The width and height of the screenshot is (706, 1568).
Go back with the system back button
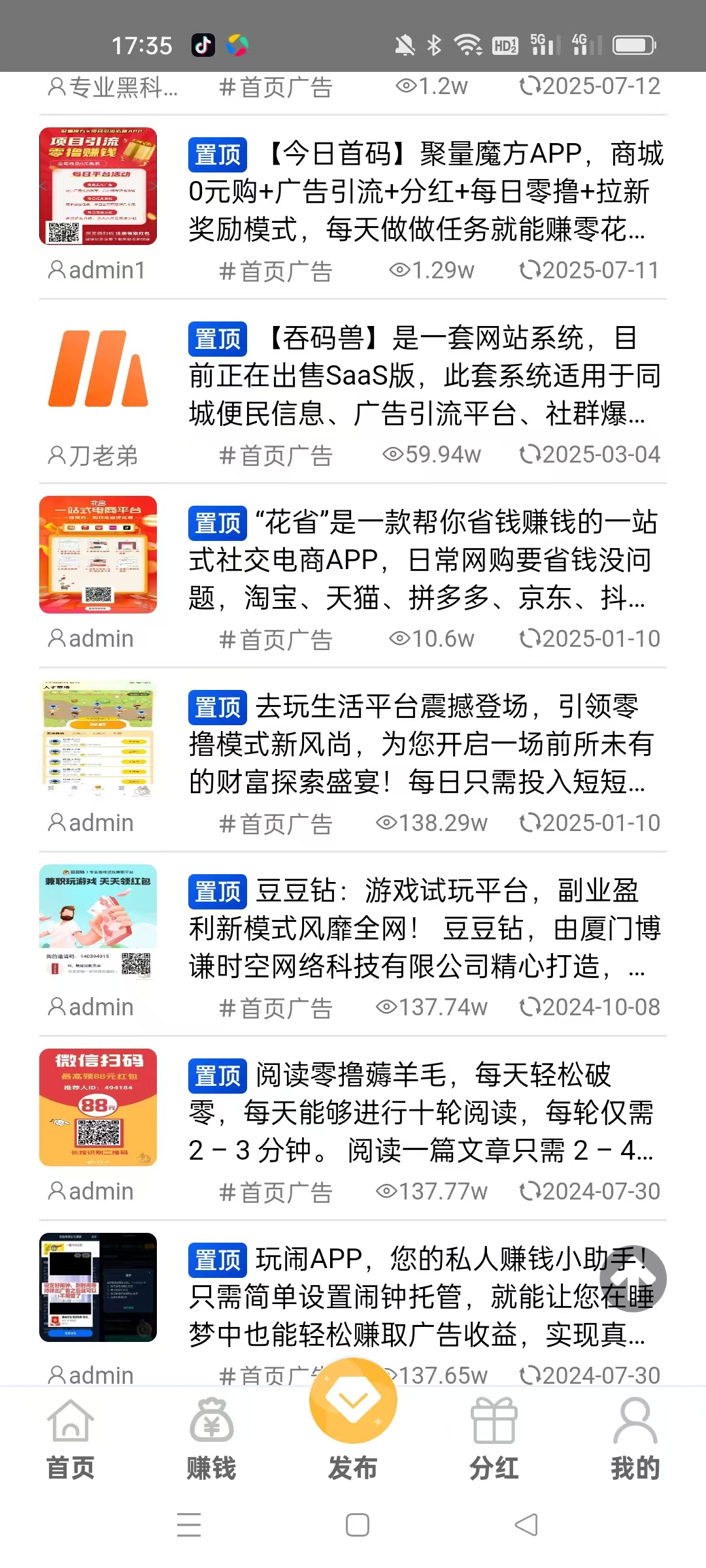click(x=526, y=1525)
